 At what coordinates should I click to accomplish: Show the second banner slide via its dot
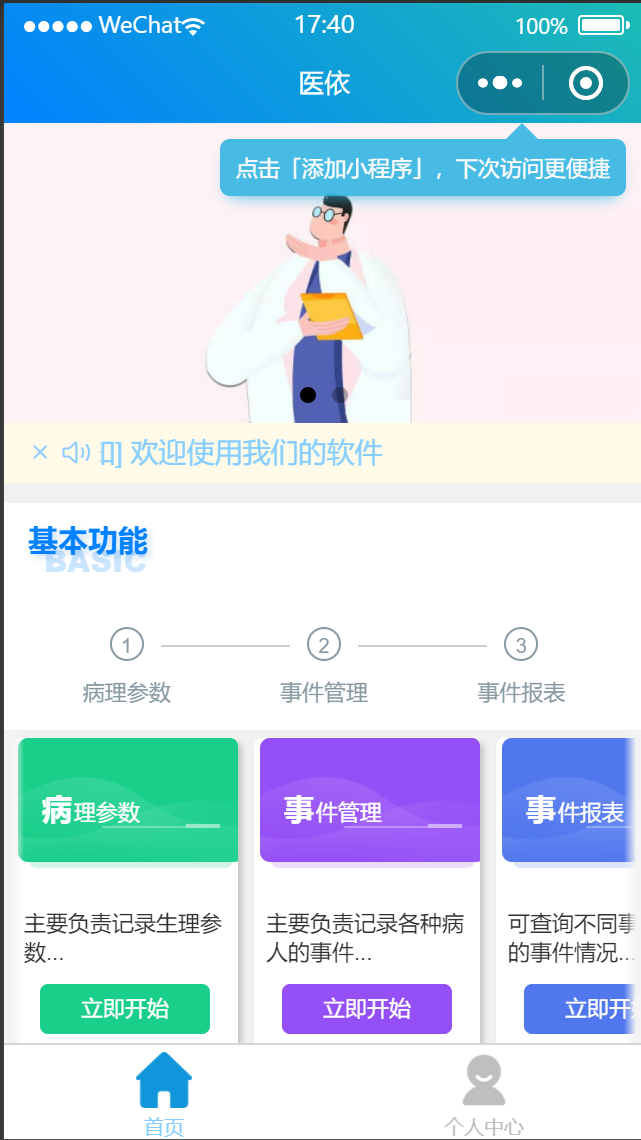click(340, 395)
